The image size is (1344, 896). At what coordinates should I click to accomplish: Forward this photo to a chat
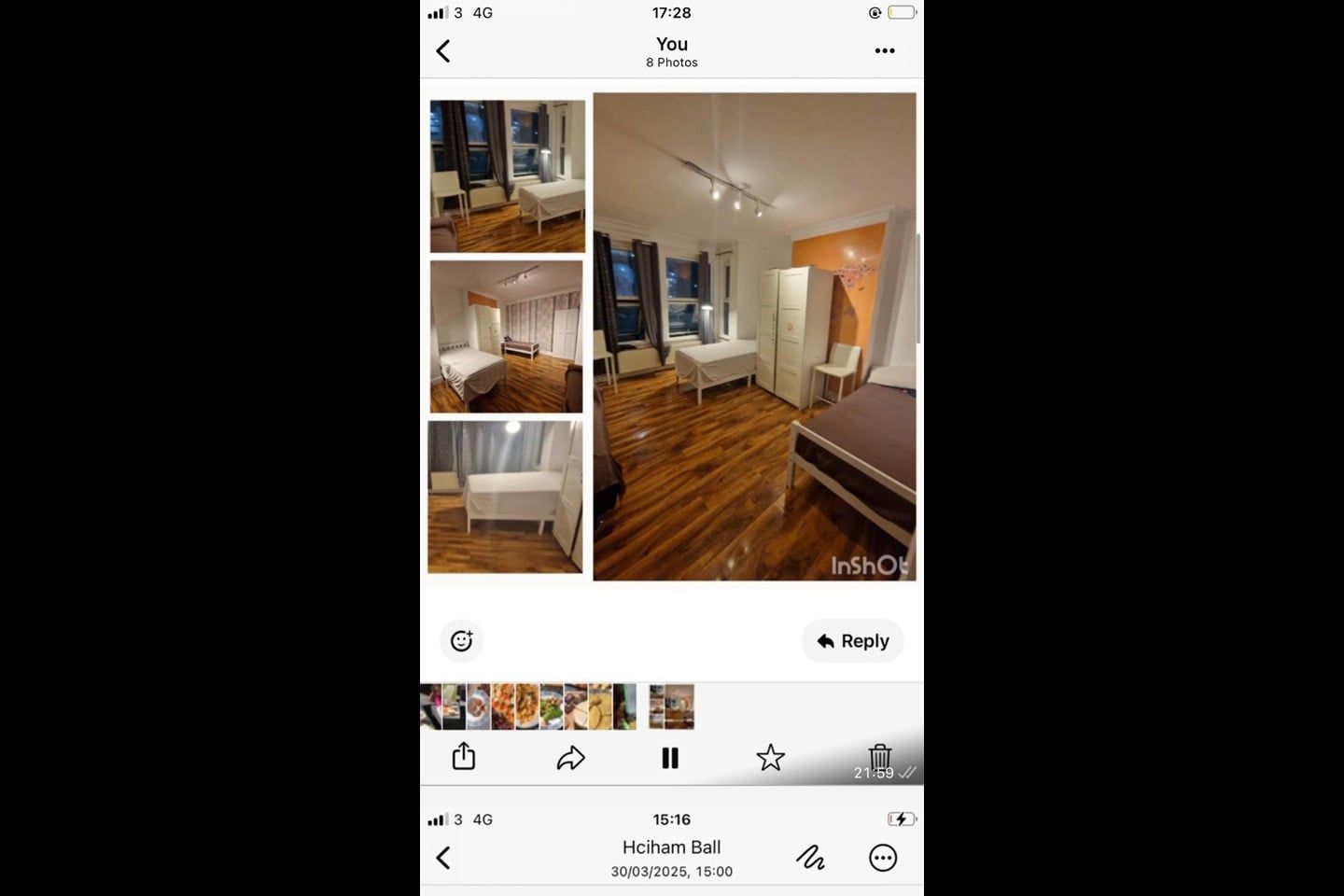(570, 758)
